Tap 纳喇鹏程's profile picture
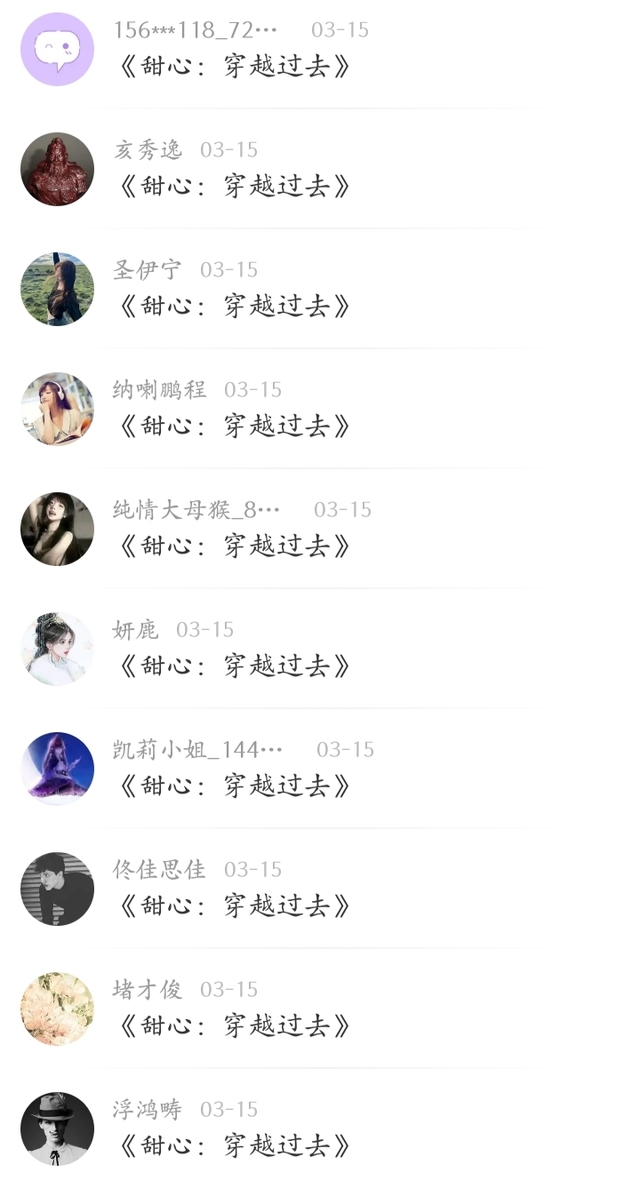This screenshot has width=640, height=1189. point(57,409)
